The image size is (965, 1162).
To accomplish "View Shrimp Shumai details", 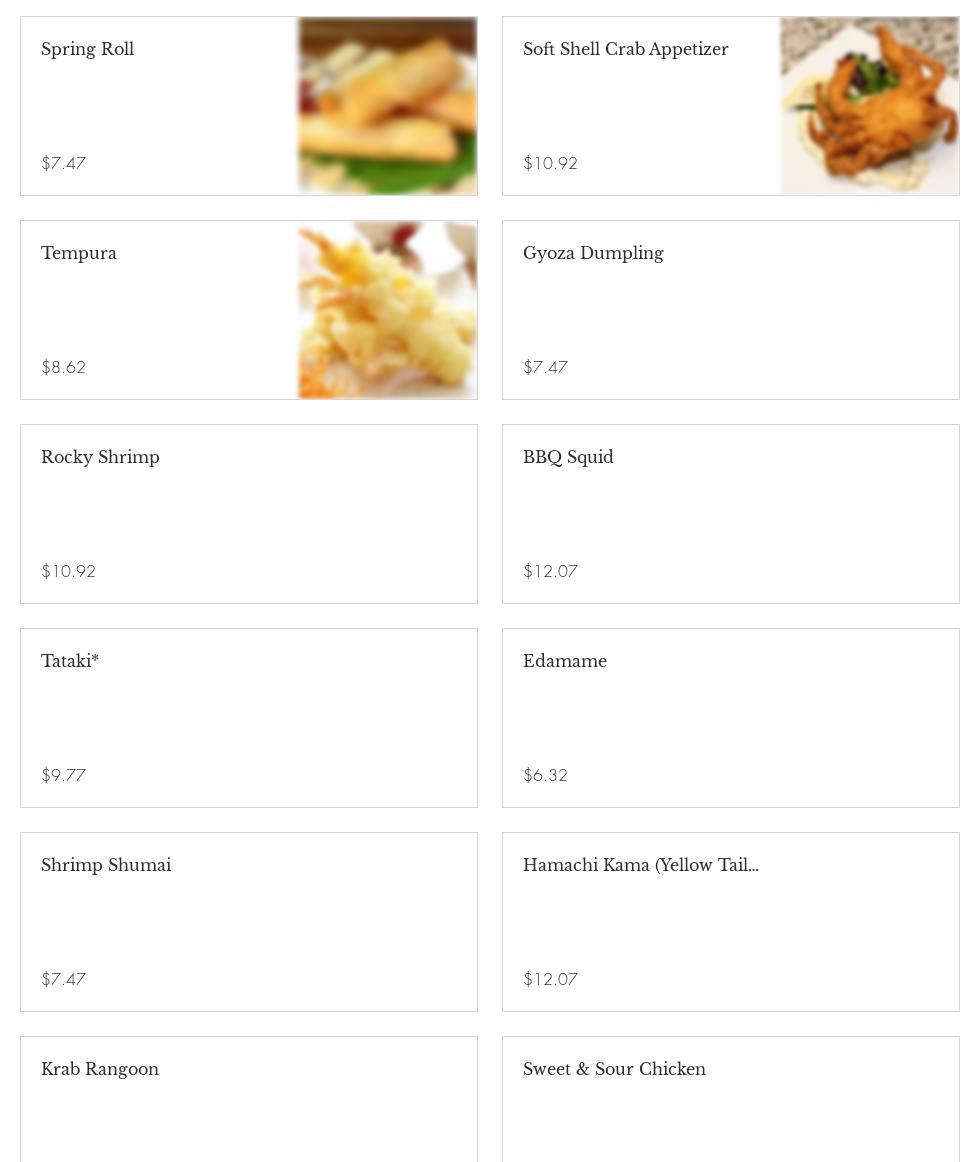I will click(248, 922).
